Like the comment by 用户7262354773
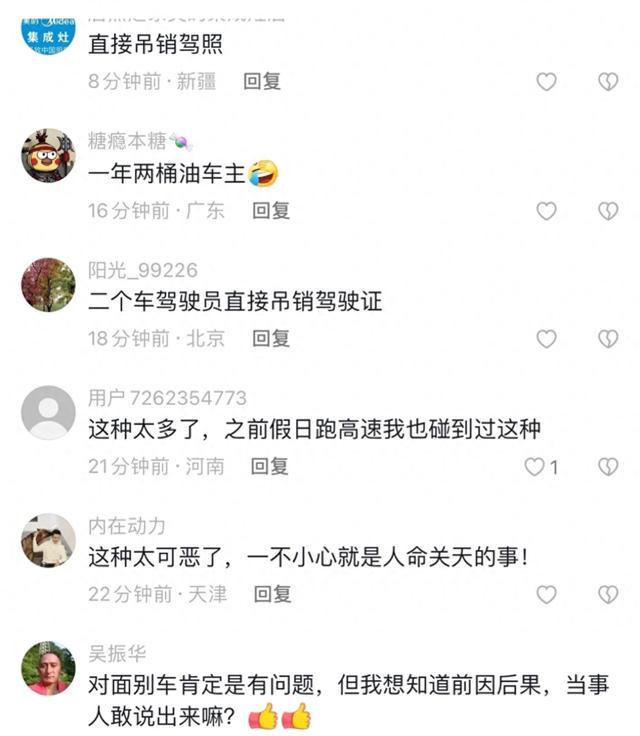The height and width of the screenshot is (736, 640). pos(536,466)
